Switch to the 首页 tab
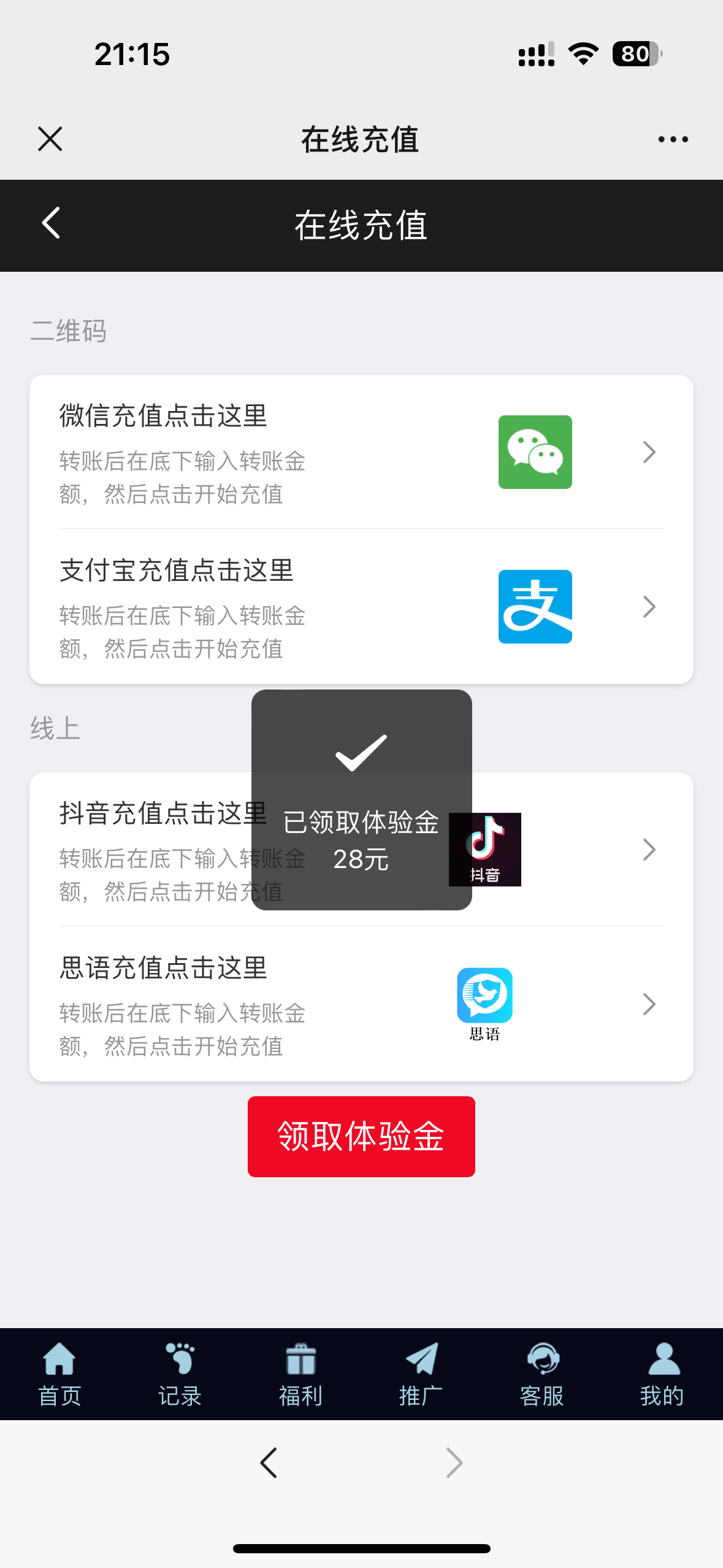 point(59,1374)
